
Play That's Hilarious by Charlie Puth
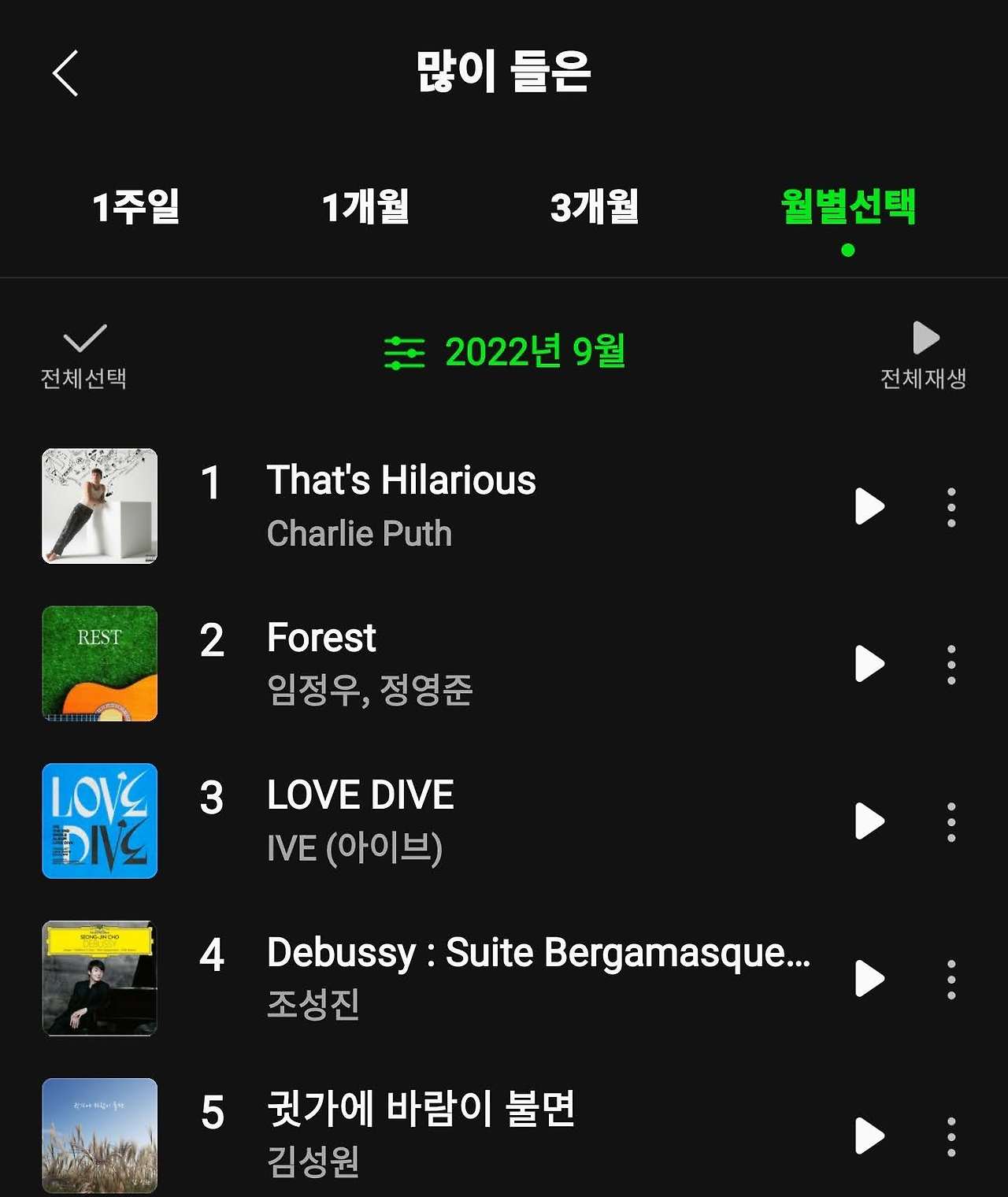869,506
